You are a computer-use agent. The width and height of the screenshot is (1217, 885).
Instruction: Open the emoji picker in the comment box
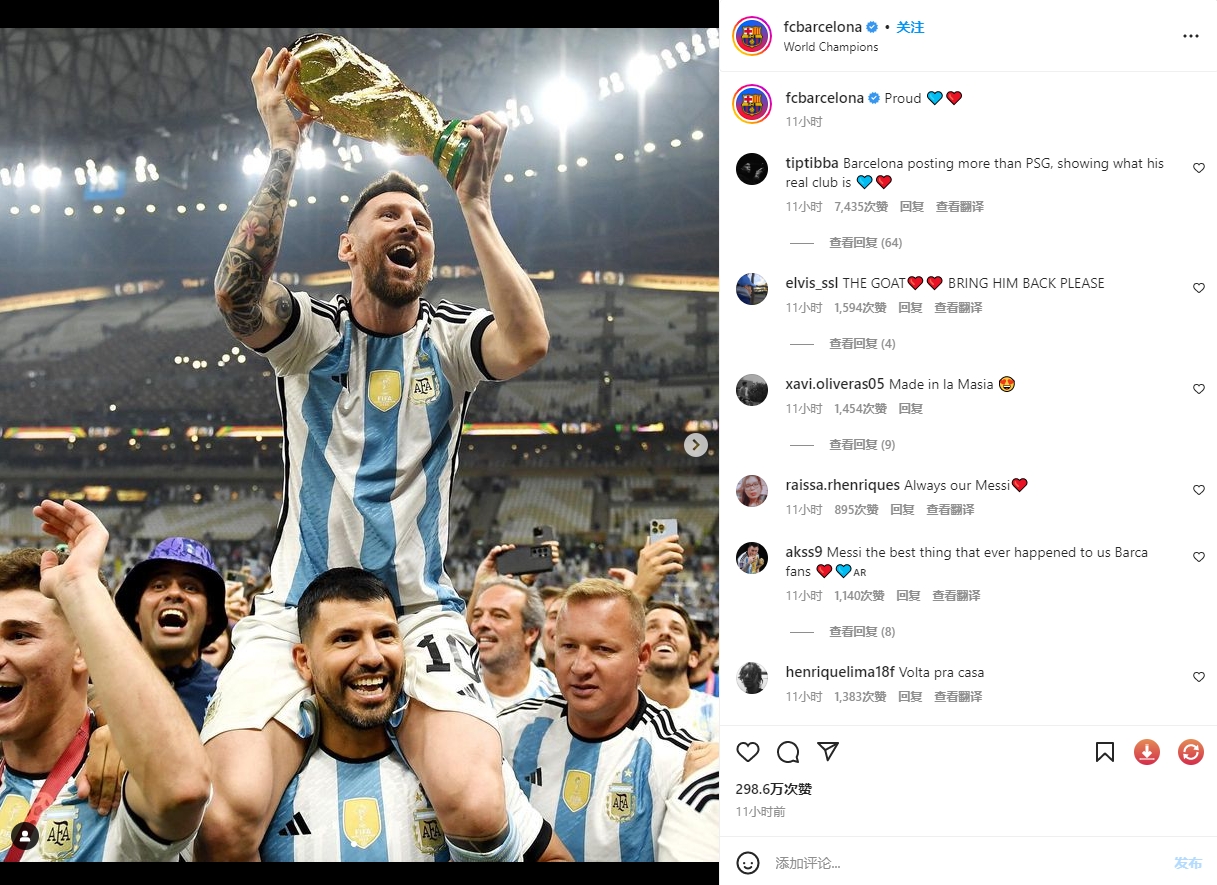[748, 862]
